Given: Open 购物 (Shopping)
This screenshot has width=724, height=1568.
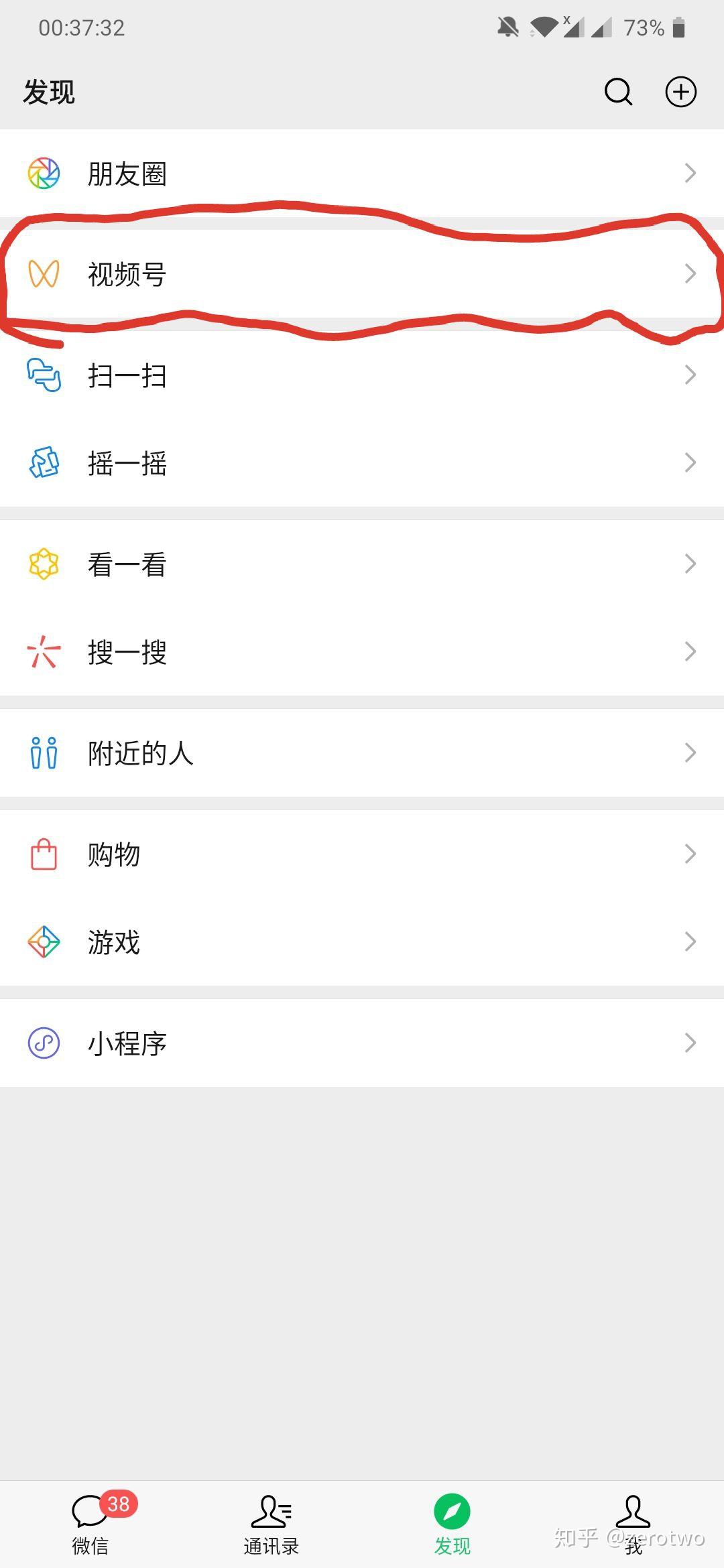Looking at the screenshot, I should (362, 854).
